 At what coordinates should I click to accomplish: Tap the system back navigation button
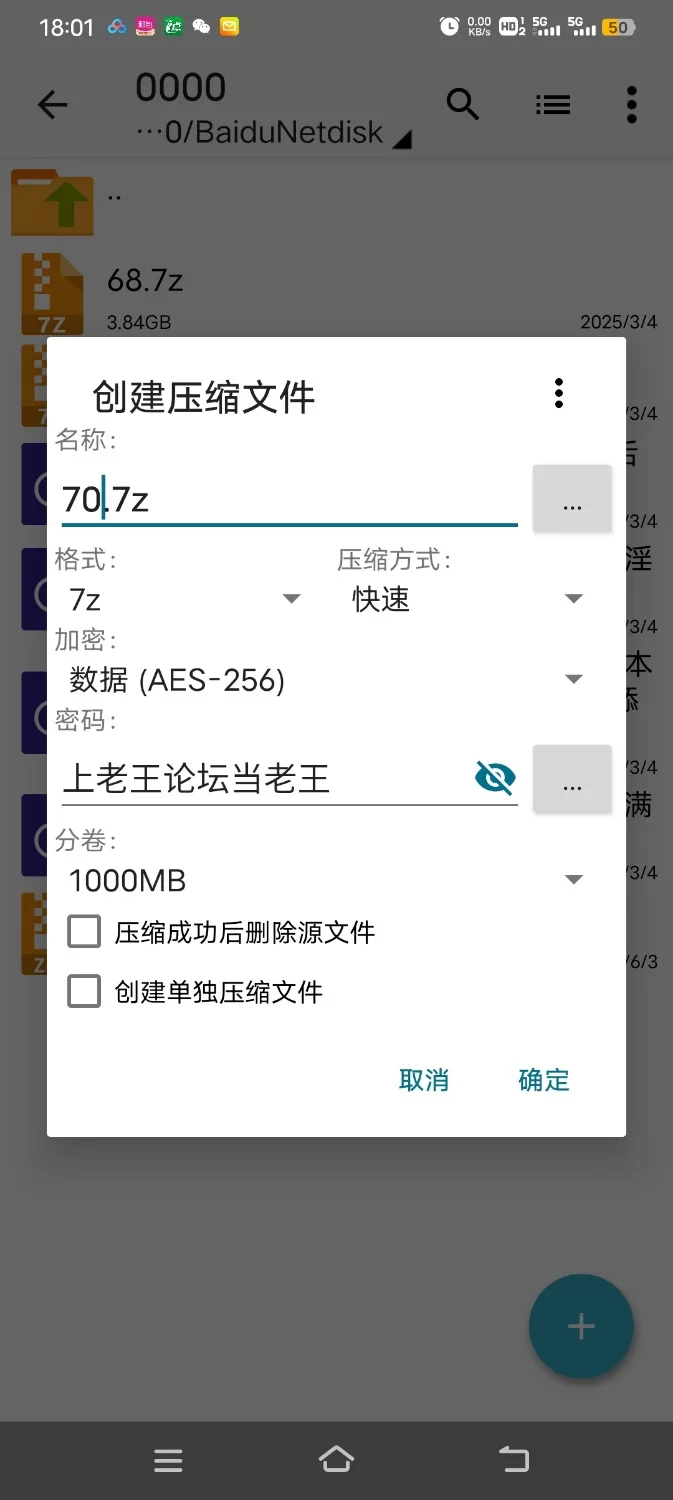514,1460
